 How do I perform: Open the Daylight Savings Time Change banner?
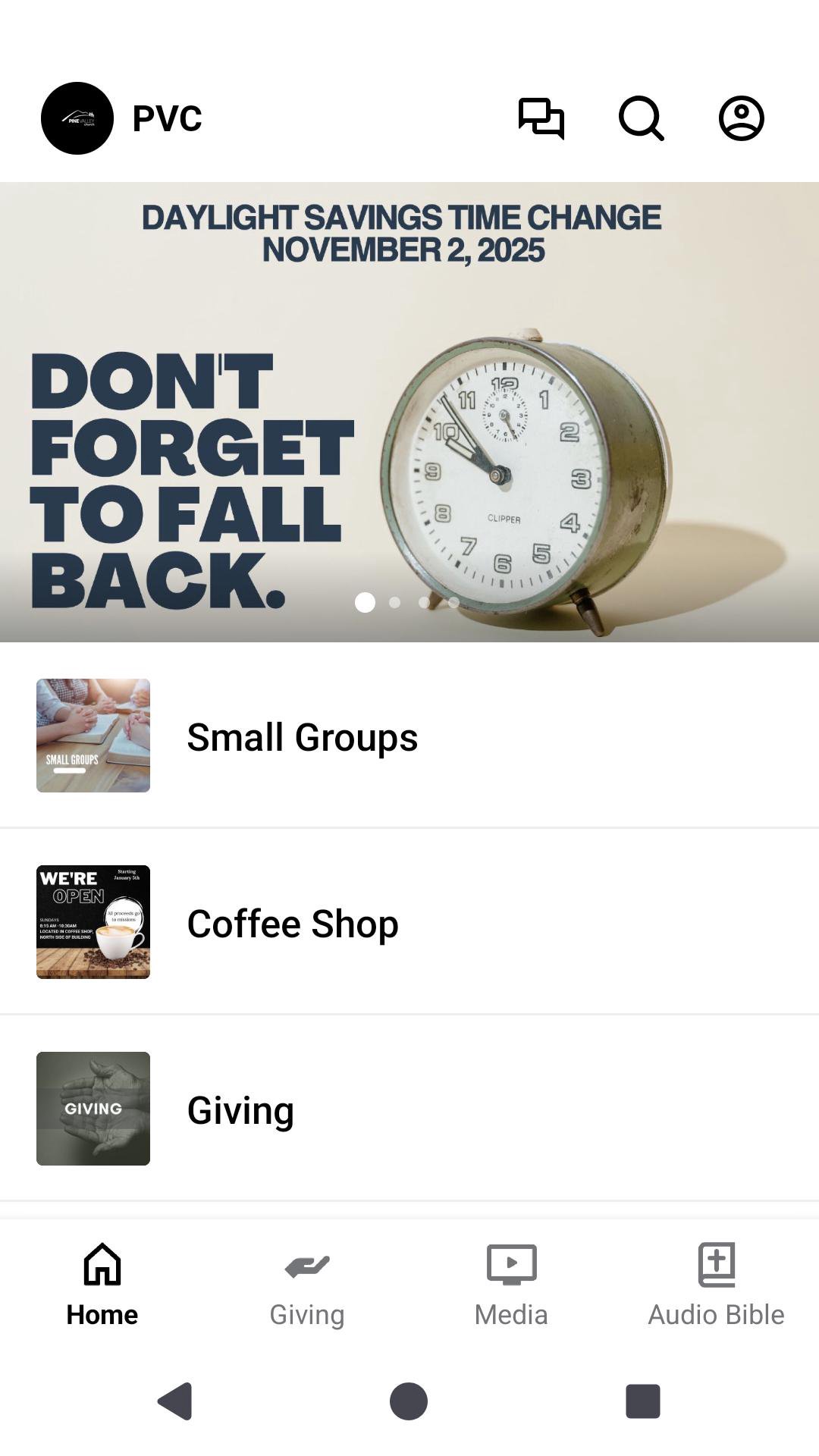[x=409, y=412]
